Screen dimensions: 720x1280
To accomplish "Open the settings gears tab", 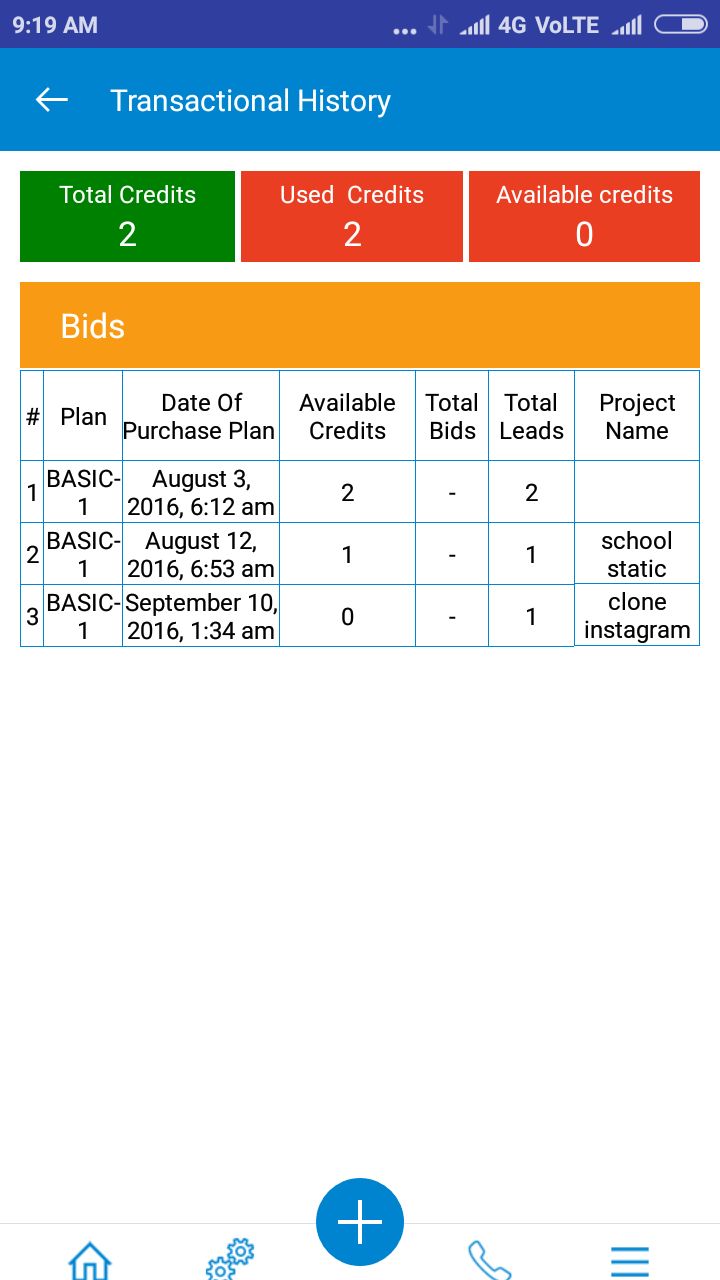I will [230, 1259].
